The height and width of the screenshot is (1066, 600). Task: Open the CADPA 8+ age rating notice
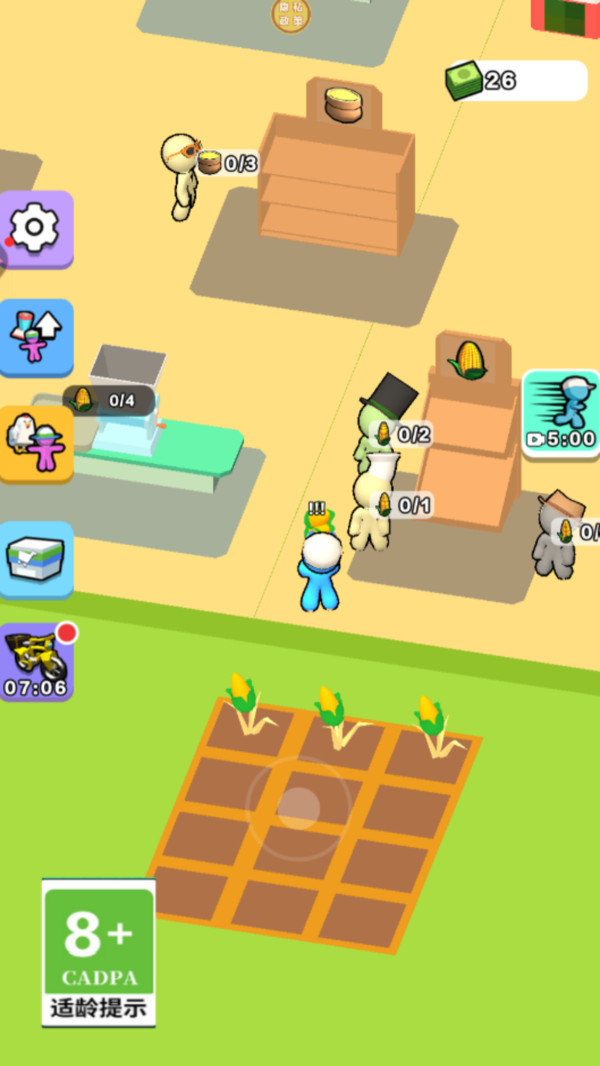coord(99,952)
